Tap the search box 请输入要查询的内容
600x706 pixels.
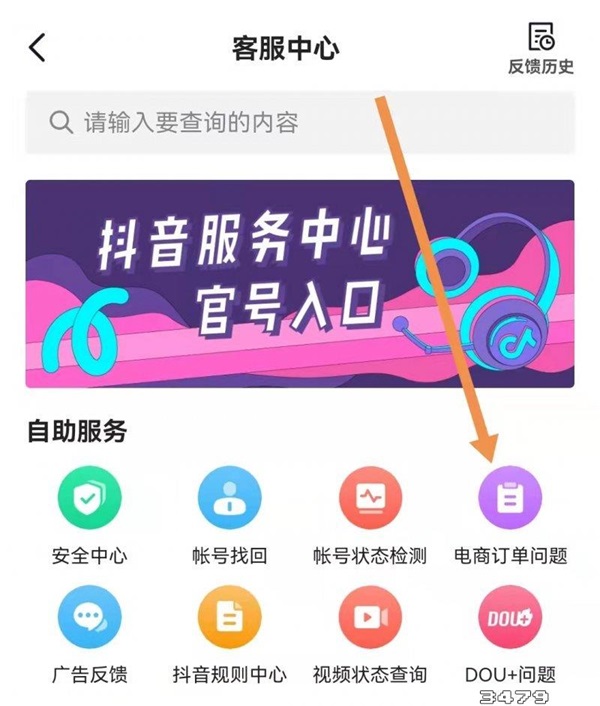pyautogui.click(x=300, y=123)
